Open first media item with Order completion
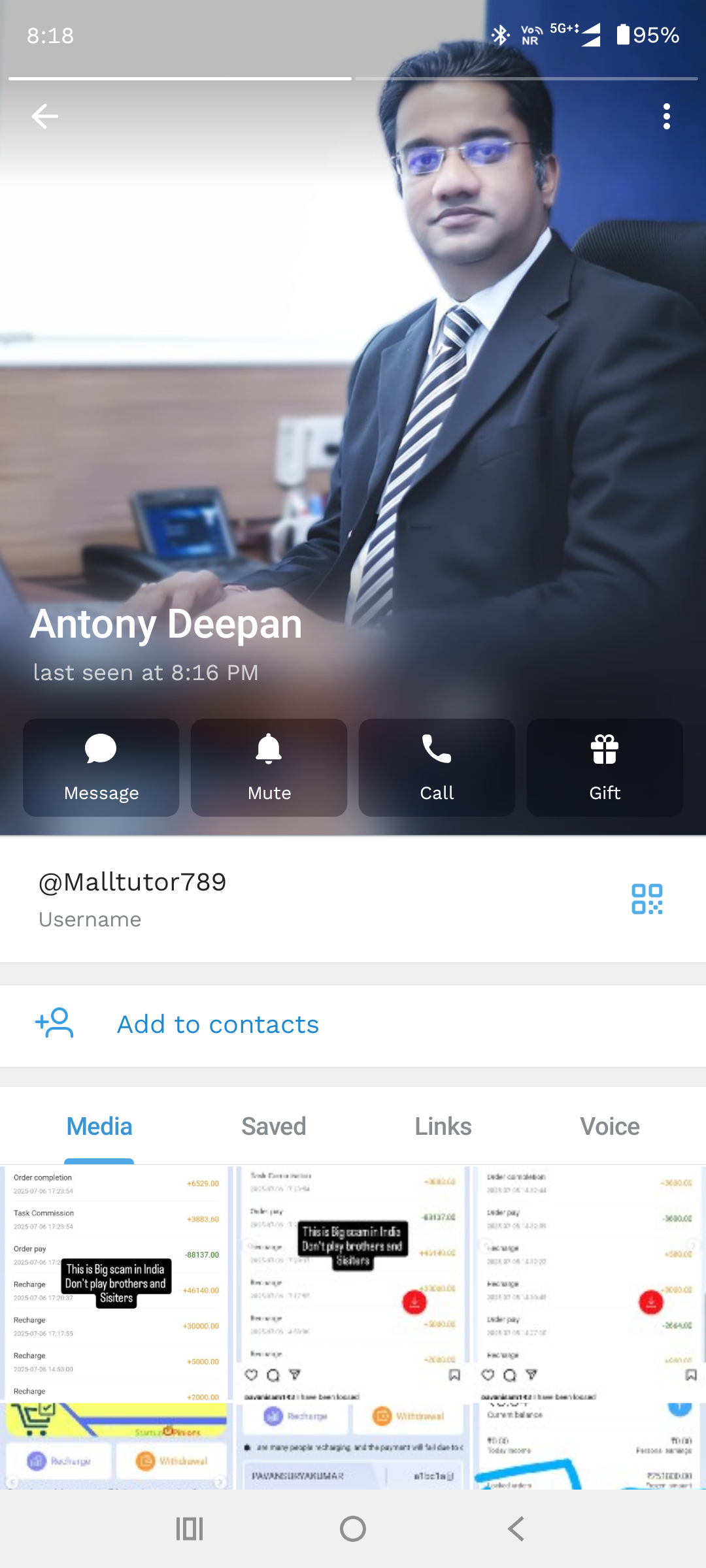 tap(116, 1326)
